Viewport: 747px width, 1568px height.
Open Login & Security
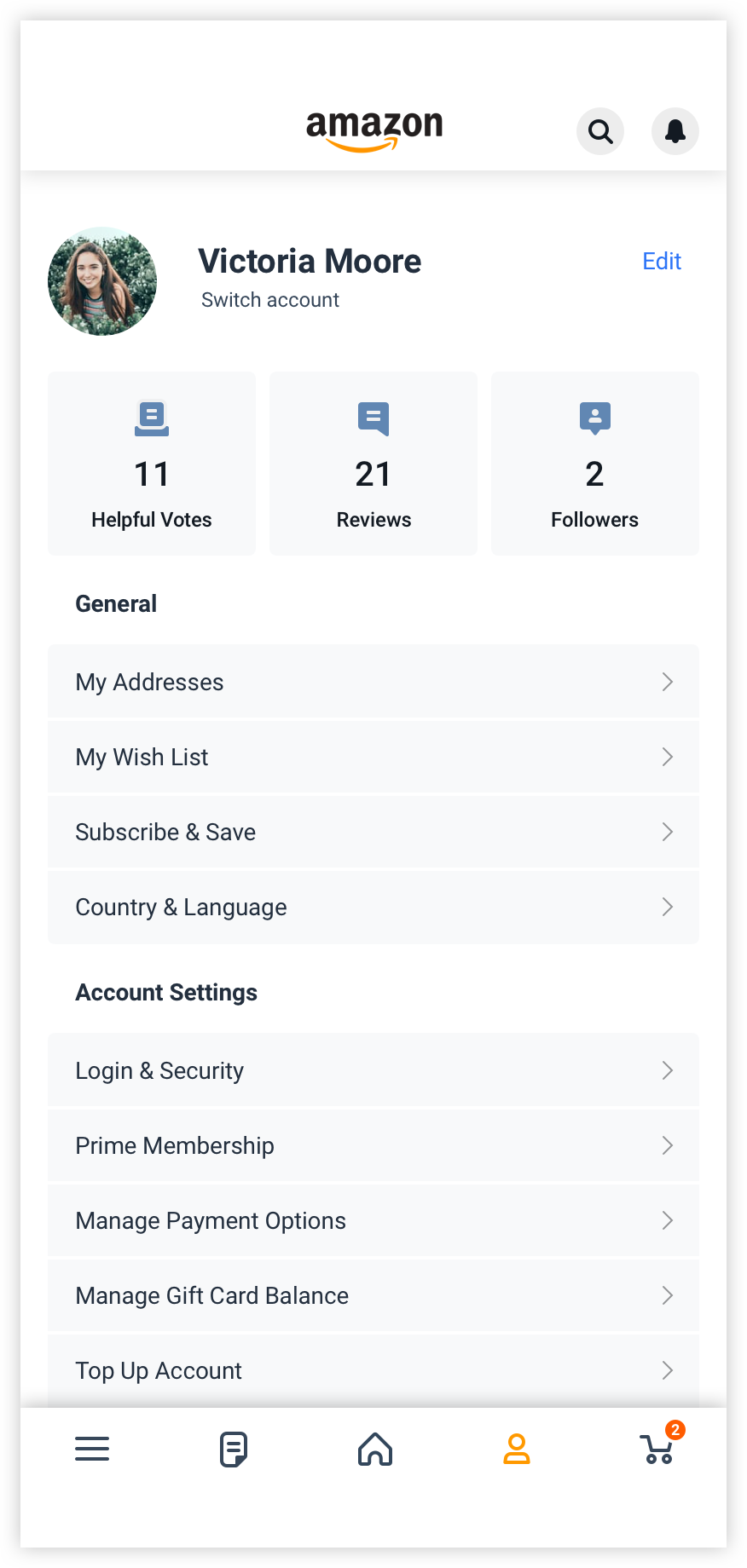pos(373,1070)
